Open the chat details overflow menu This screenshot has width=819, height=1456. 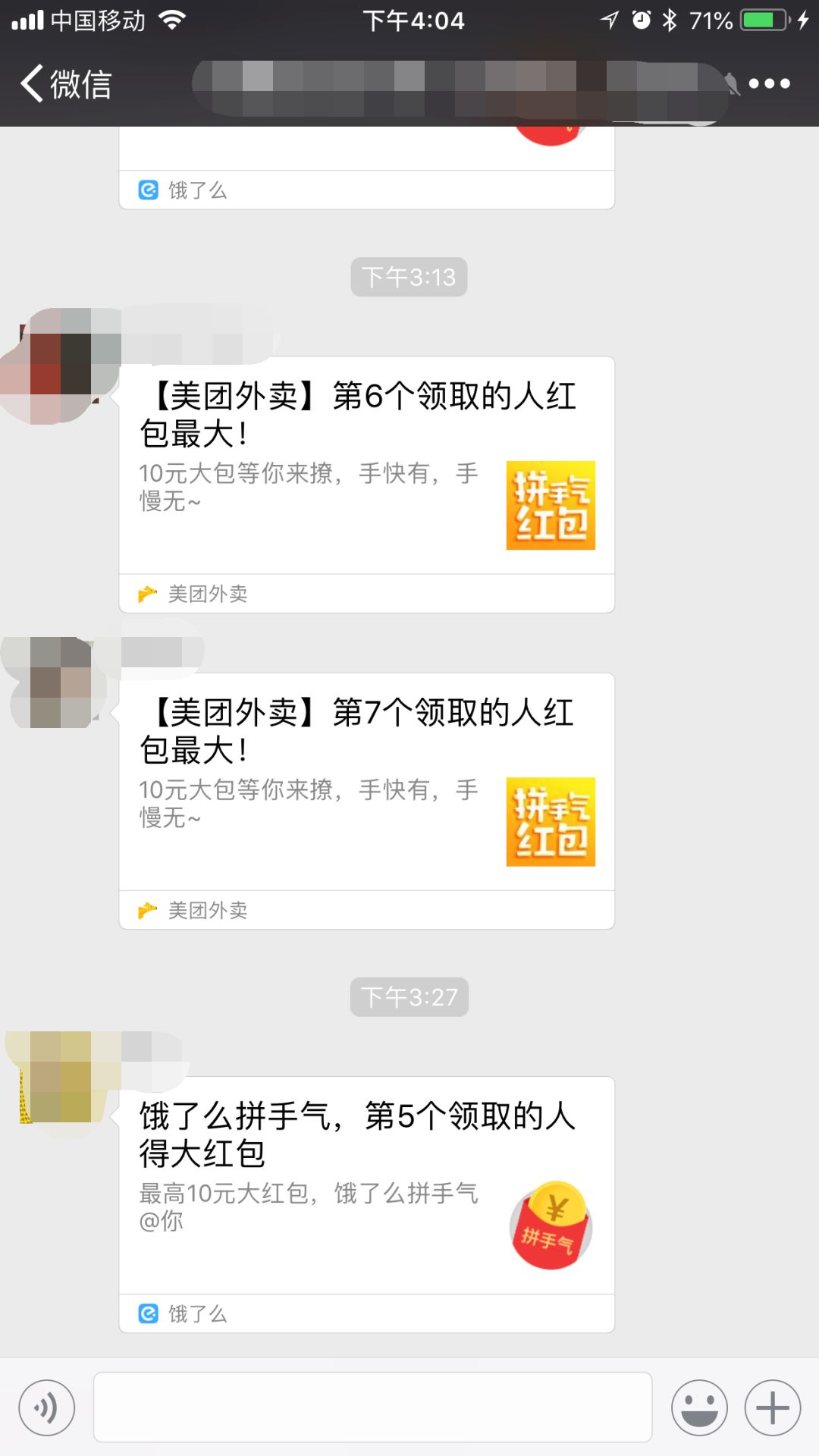pyautogui.click(x=769, y=83)
